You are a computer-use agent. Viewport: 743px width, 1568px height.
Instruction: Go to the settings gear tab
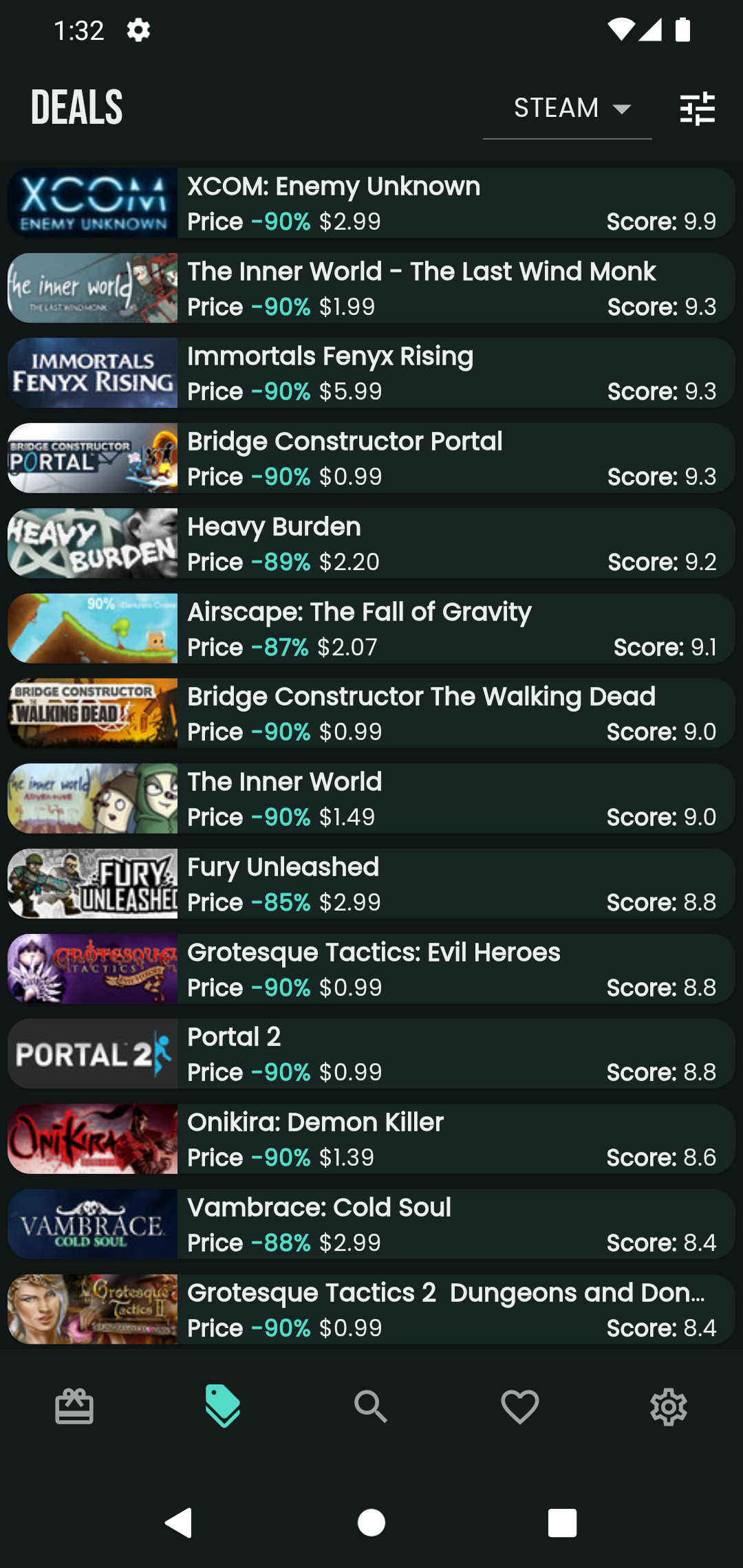tap(668, 1406)
